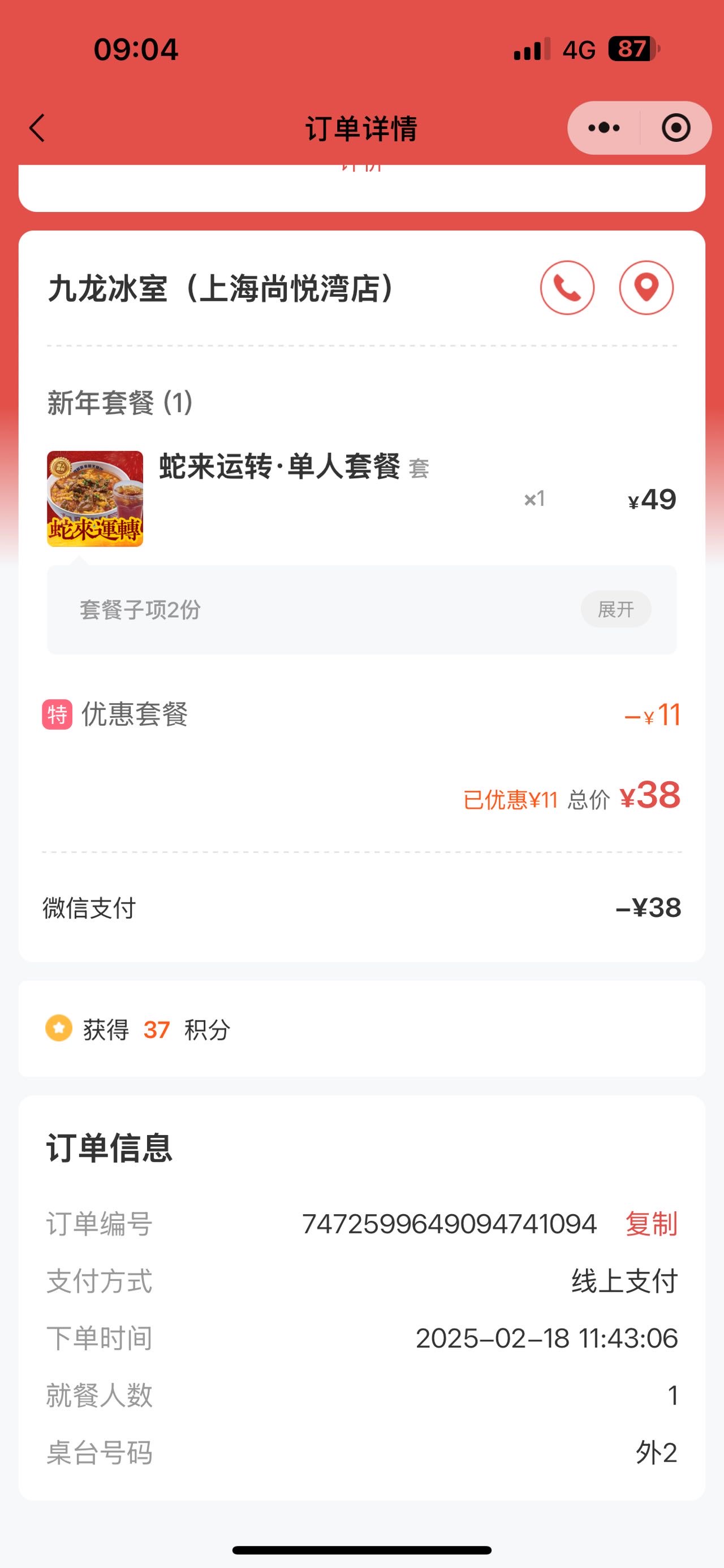
Task: Open the mini program more options menu
Action: click(x=604, y=128)
